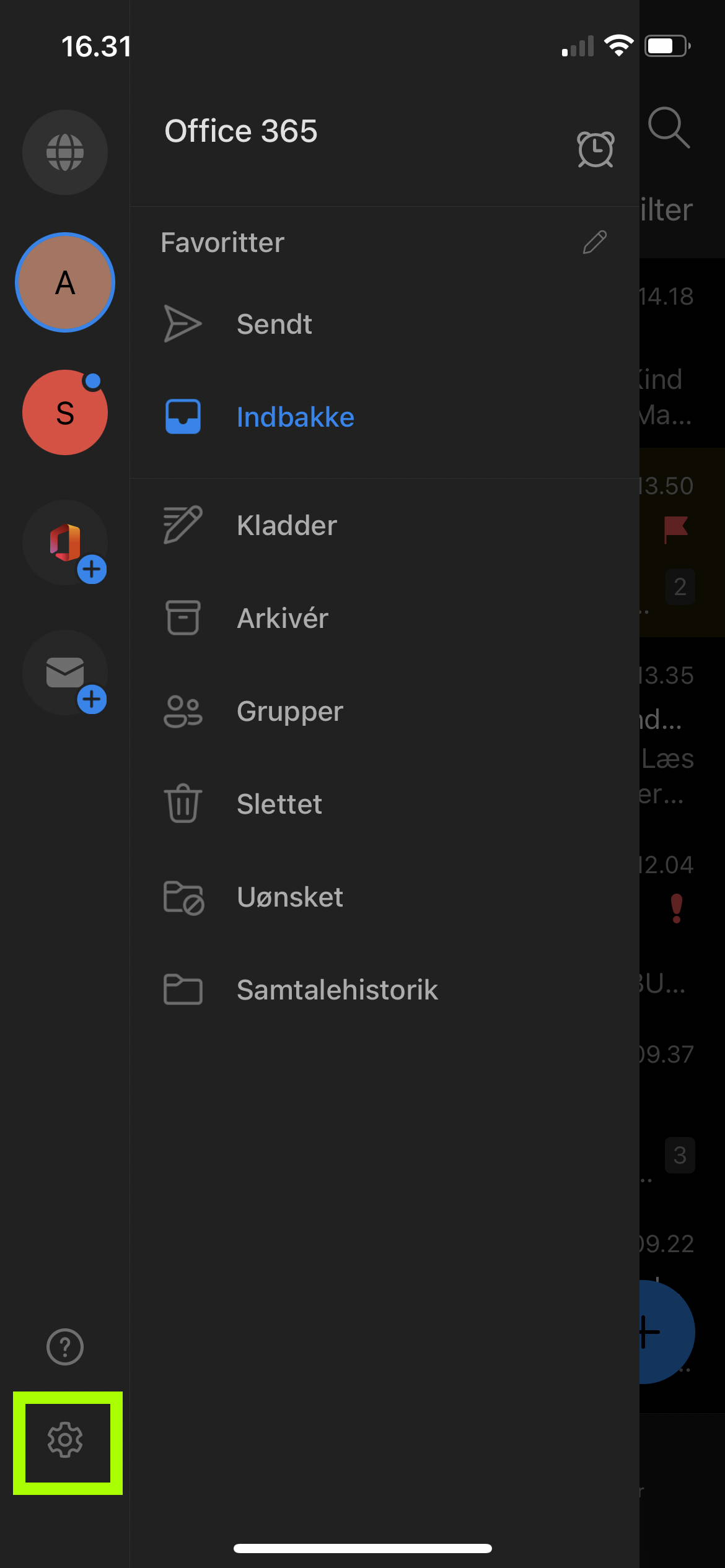Open the Arkivér folder

tap(282, 618)
